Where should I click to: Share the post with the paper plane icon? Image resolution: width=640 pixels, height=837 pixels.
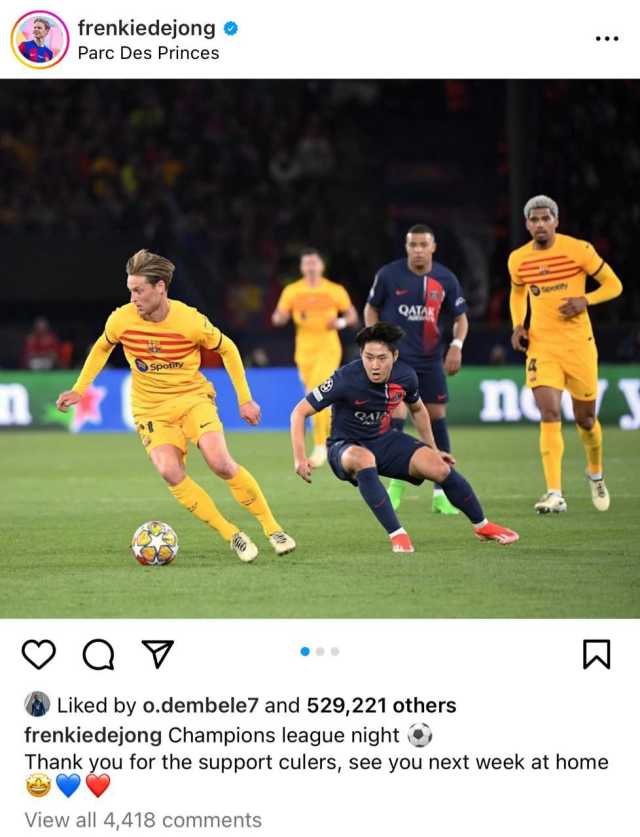click(x=157, y=654)
